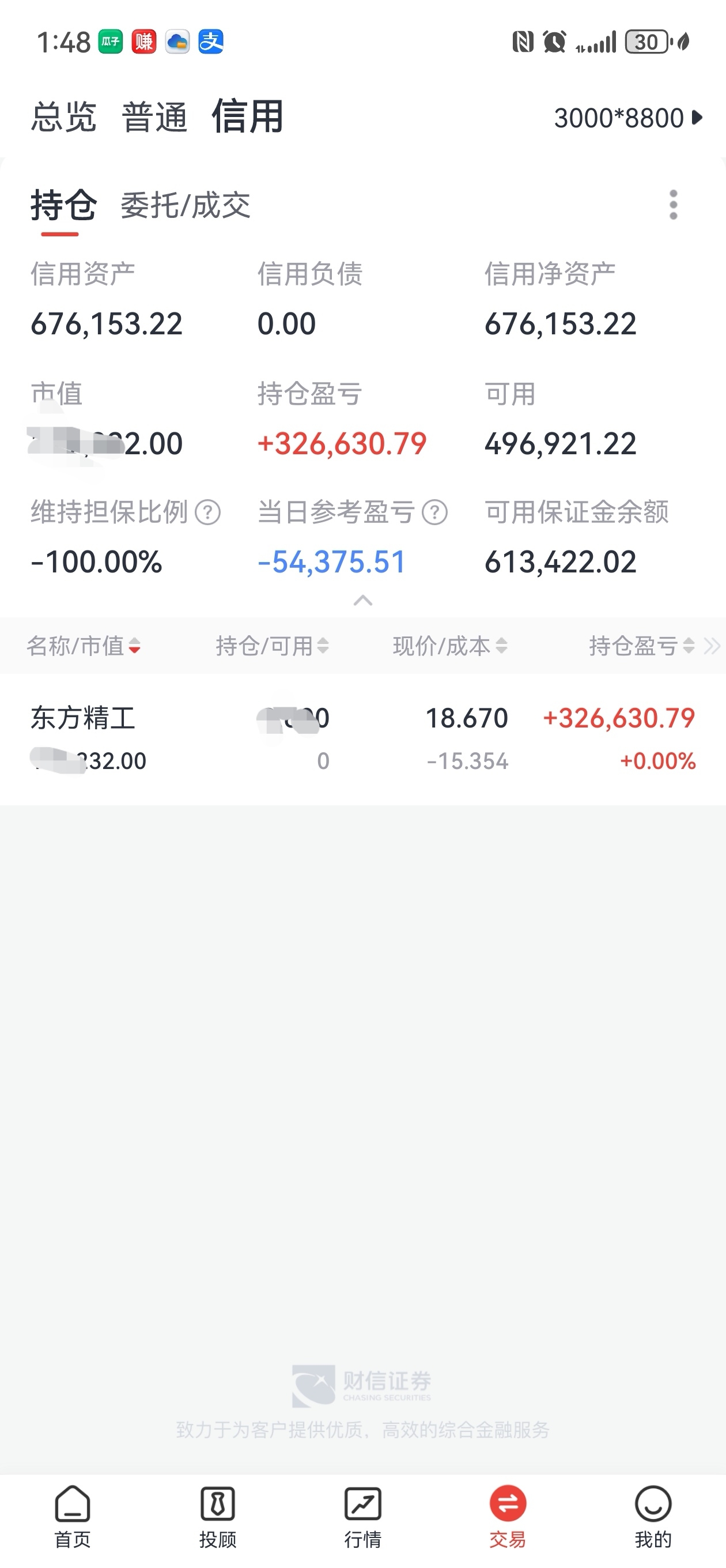Image resolution: width=726 pixels, height=1568 pixels.
Task: Sort holdings by 名称/市值
Action: point(84,646)
